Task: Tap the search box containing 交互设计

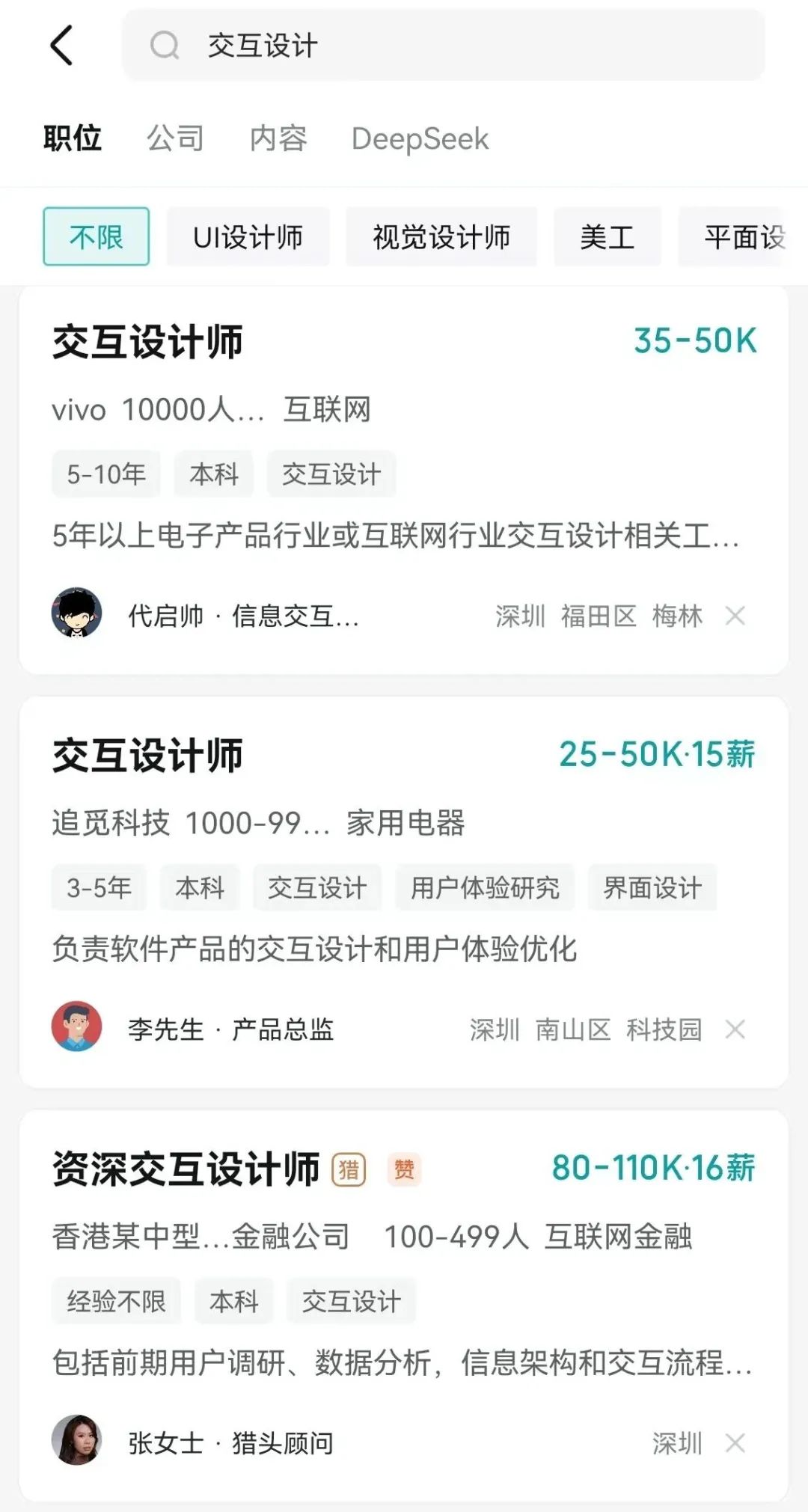Action: click(x=443, y=46)
